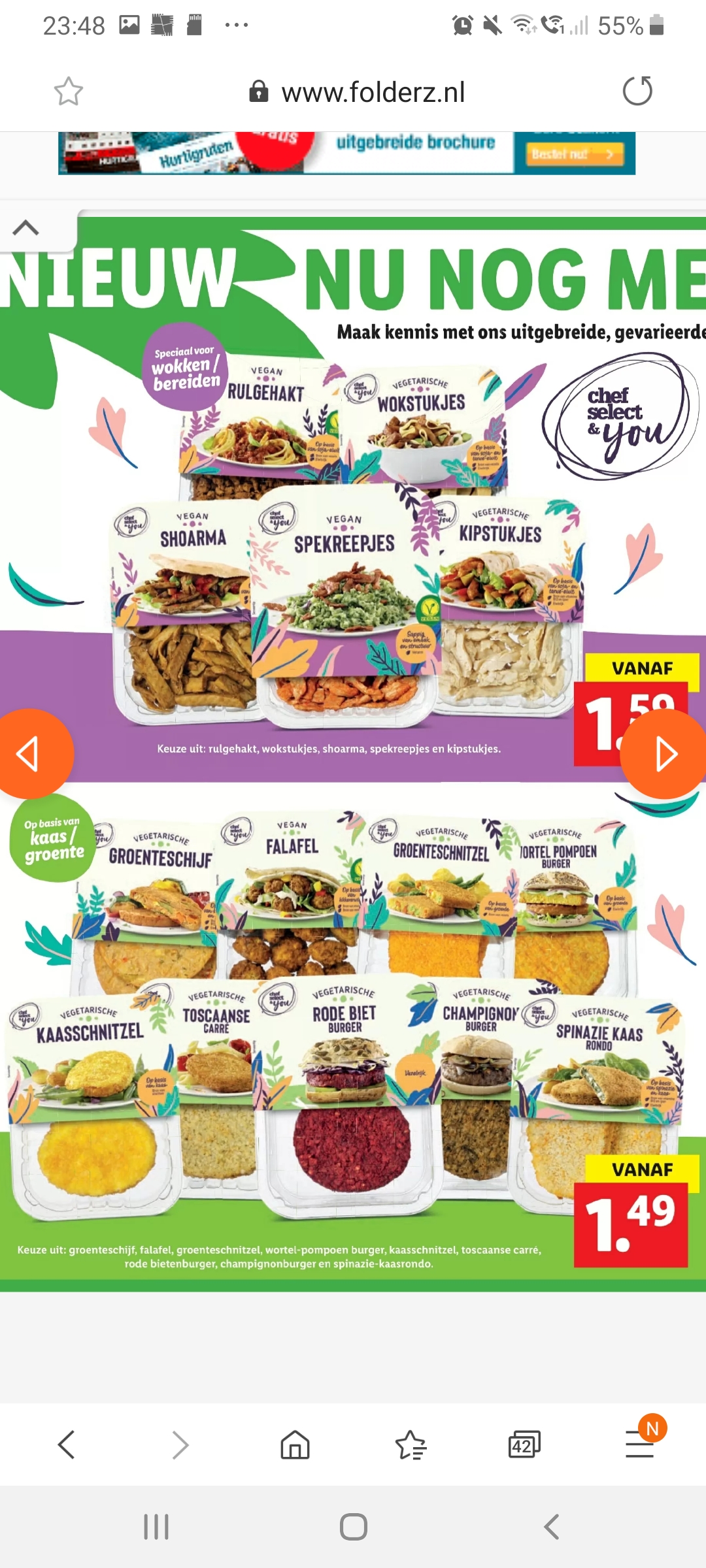Image resolution: width=706 pixels, height=1568 pixels.
Task: Tap the system home button
Action: click(x=354, y=1527)
